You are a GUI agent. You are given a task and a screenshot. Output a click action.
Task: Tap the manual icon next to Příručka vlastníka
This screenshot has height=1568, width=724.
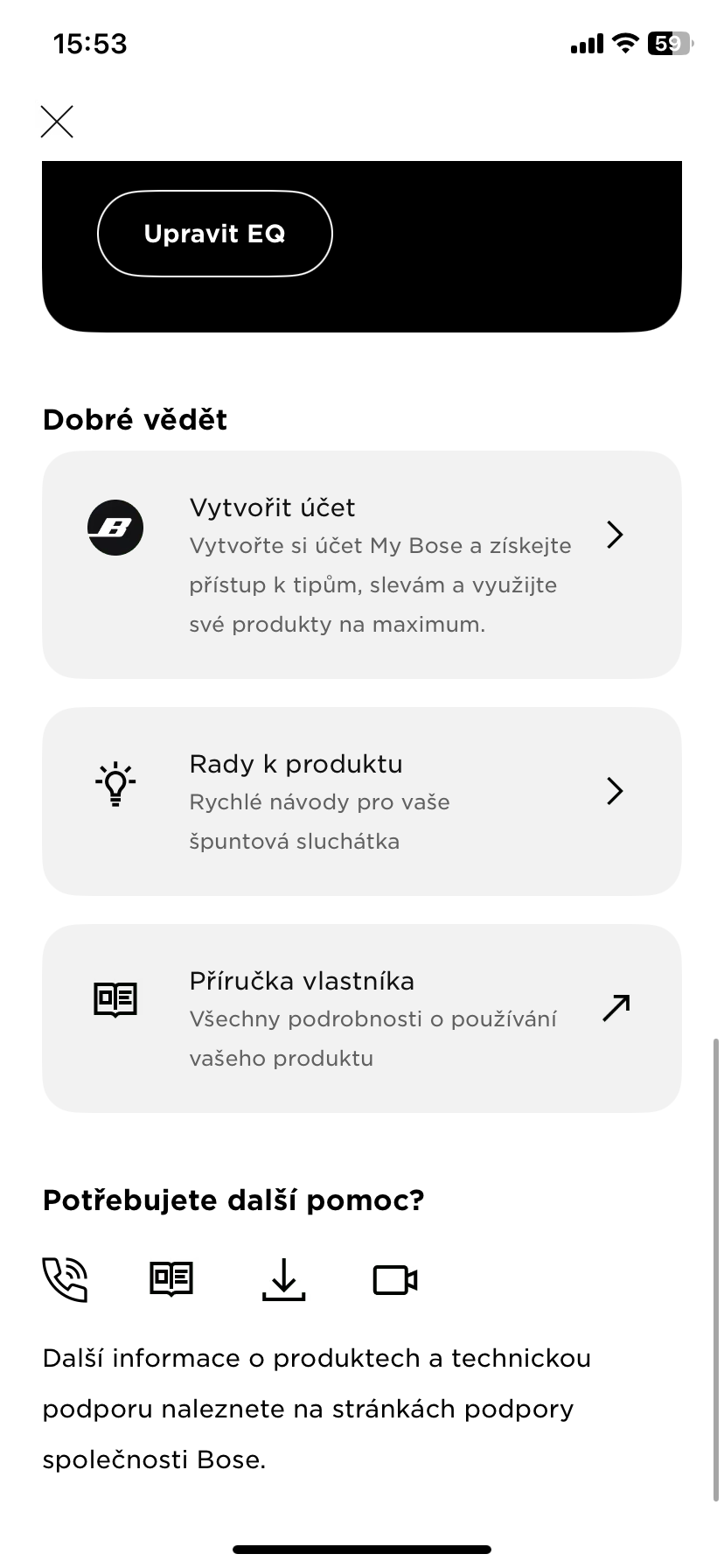pos(115,998)
